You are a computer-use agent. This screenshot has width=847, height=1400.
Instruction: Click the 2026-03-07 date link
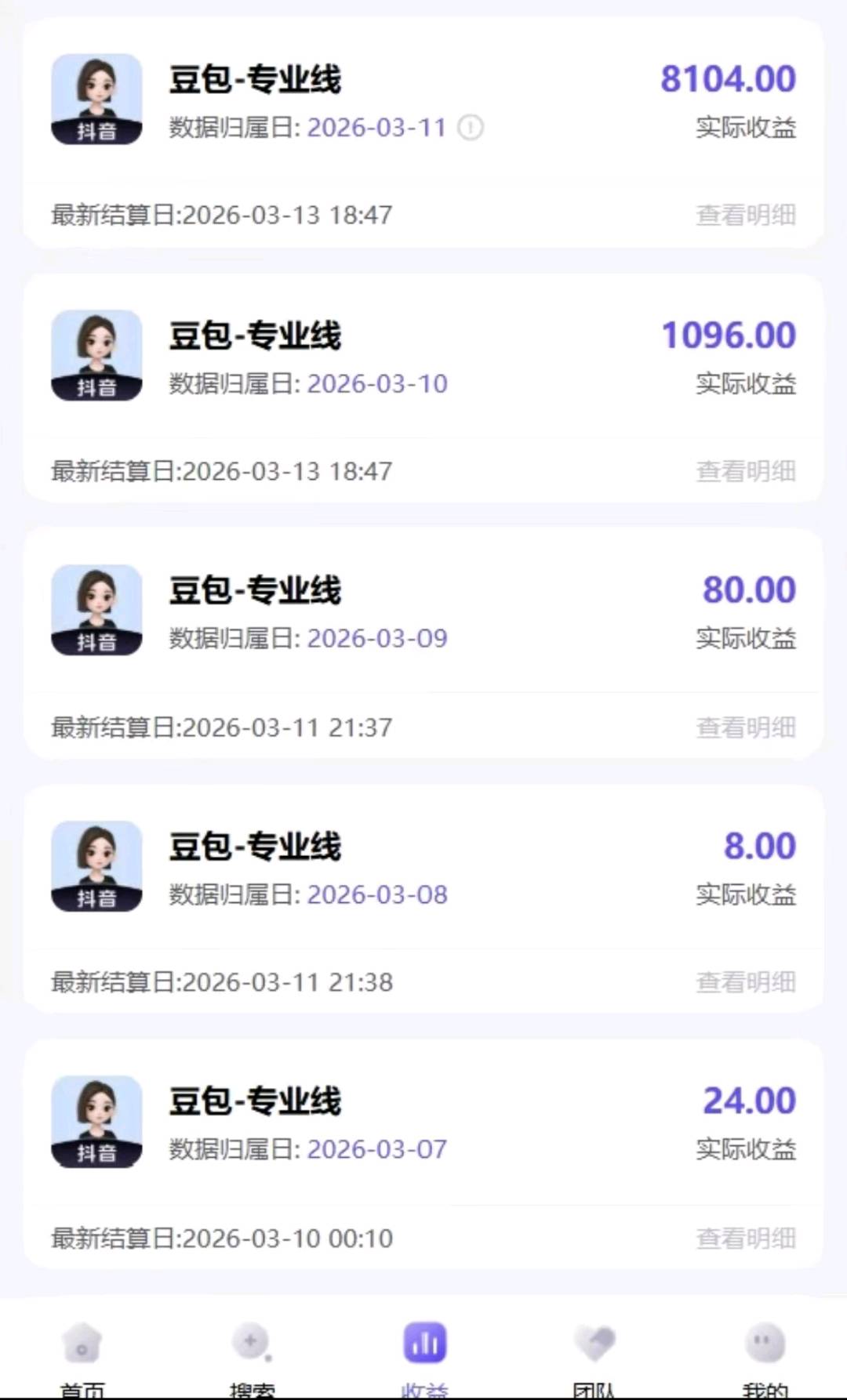pos(378,1149)
